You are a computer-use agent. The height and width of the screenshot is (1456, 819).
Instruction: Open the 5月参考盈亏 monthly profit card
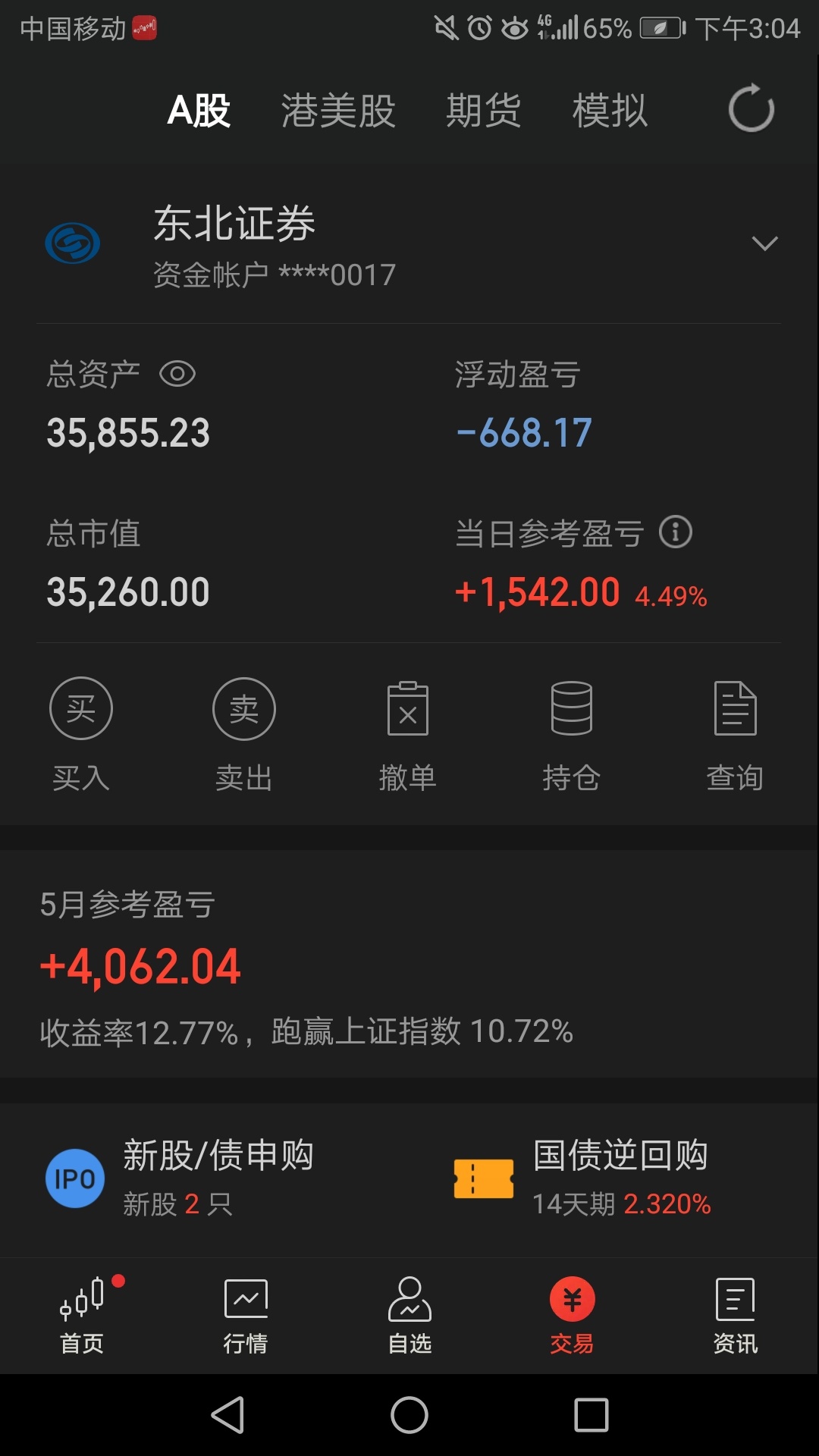pos(409,964)
